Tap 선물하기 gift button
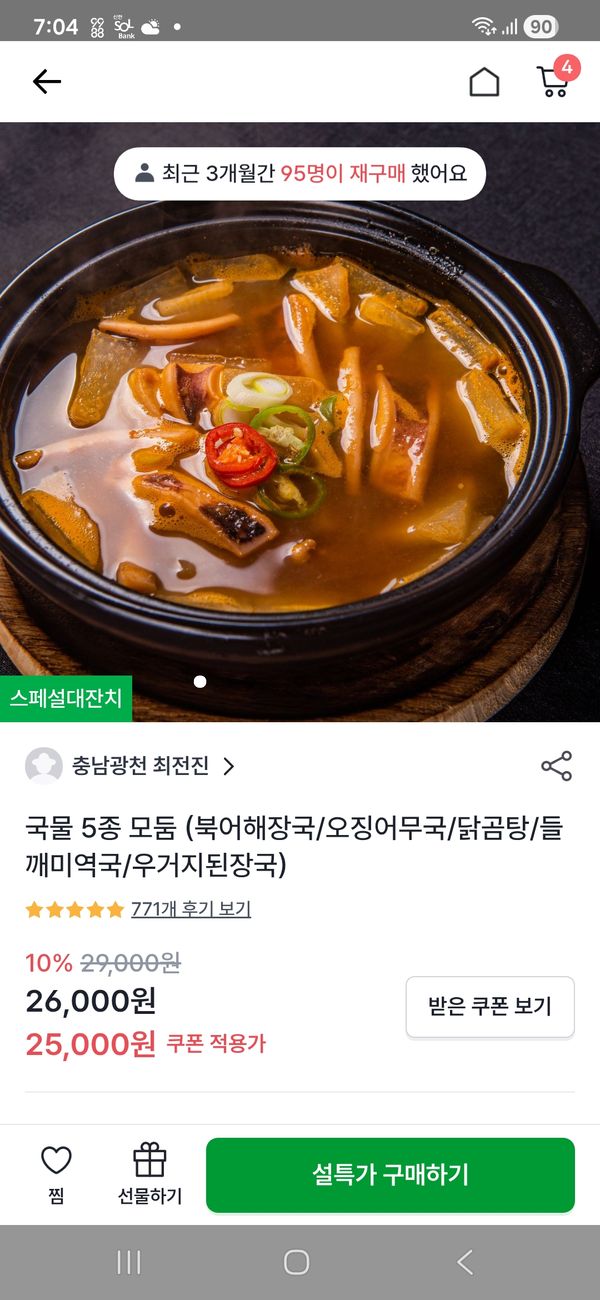600x1300 pixels. tap(150, 1174)
